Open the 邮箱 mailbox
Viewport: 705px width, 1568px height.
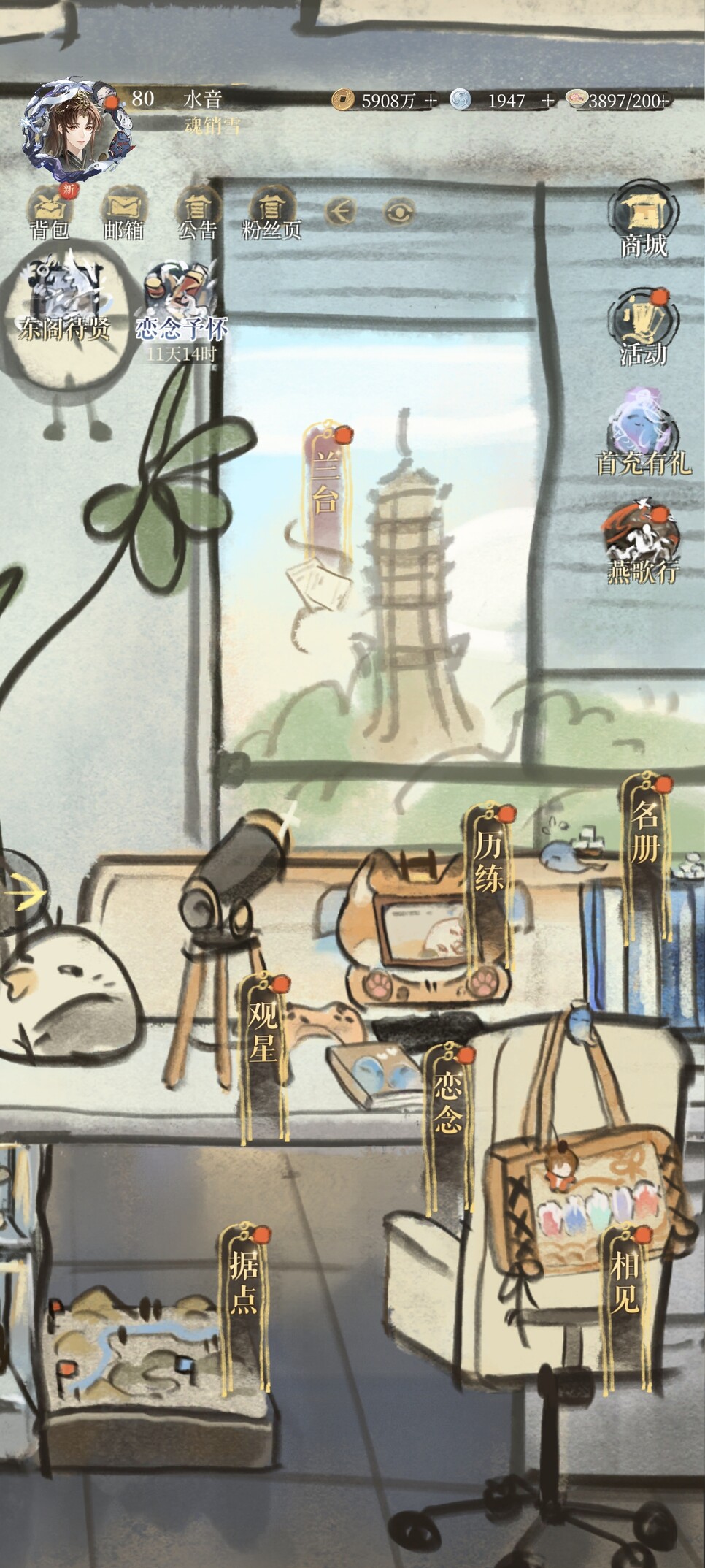[123, 213]
